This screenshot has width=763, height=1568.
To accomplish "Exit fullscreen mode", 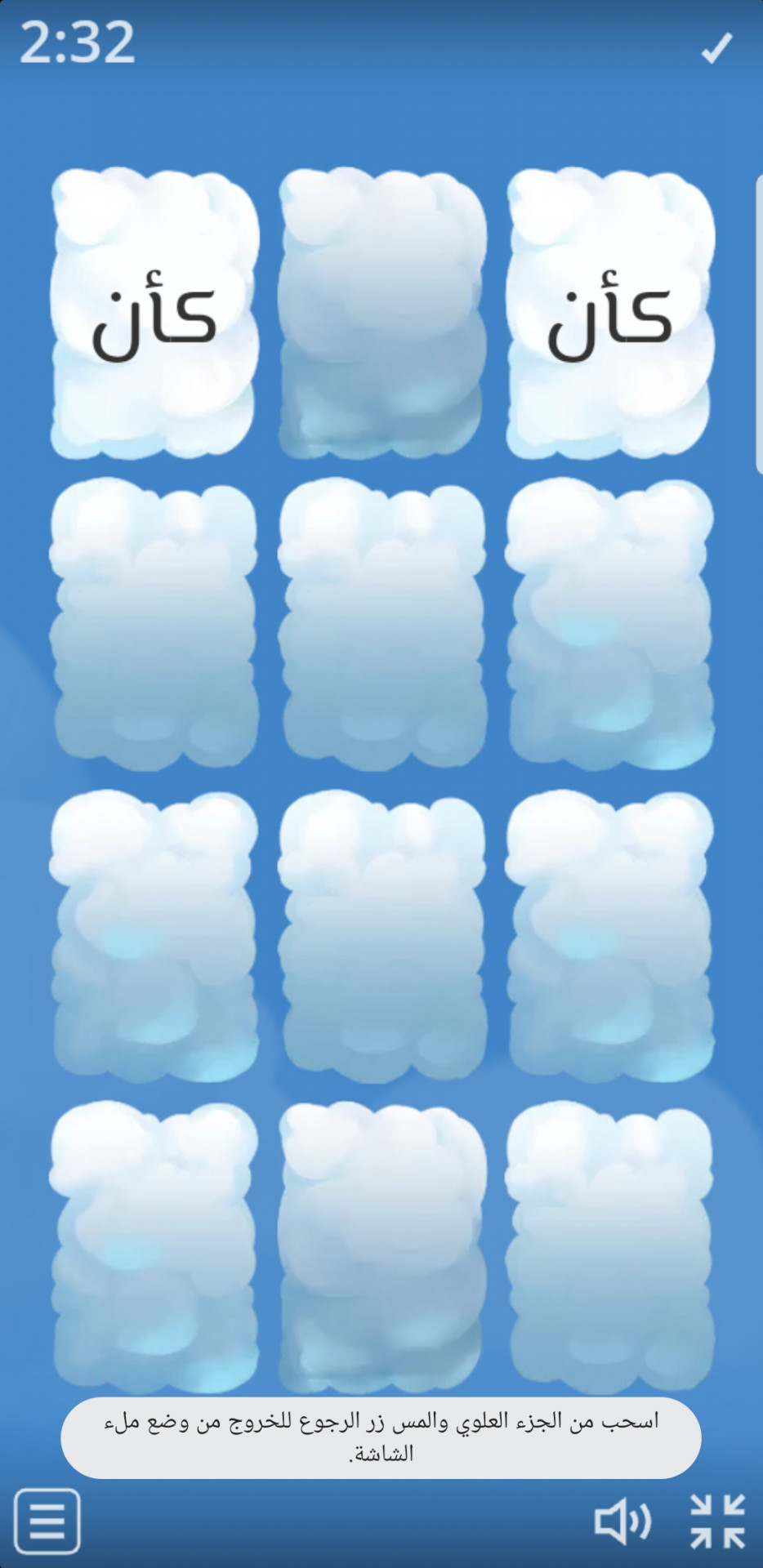I will point(717,1521).
